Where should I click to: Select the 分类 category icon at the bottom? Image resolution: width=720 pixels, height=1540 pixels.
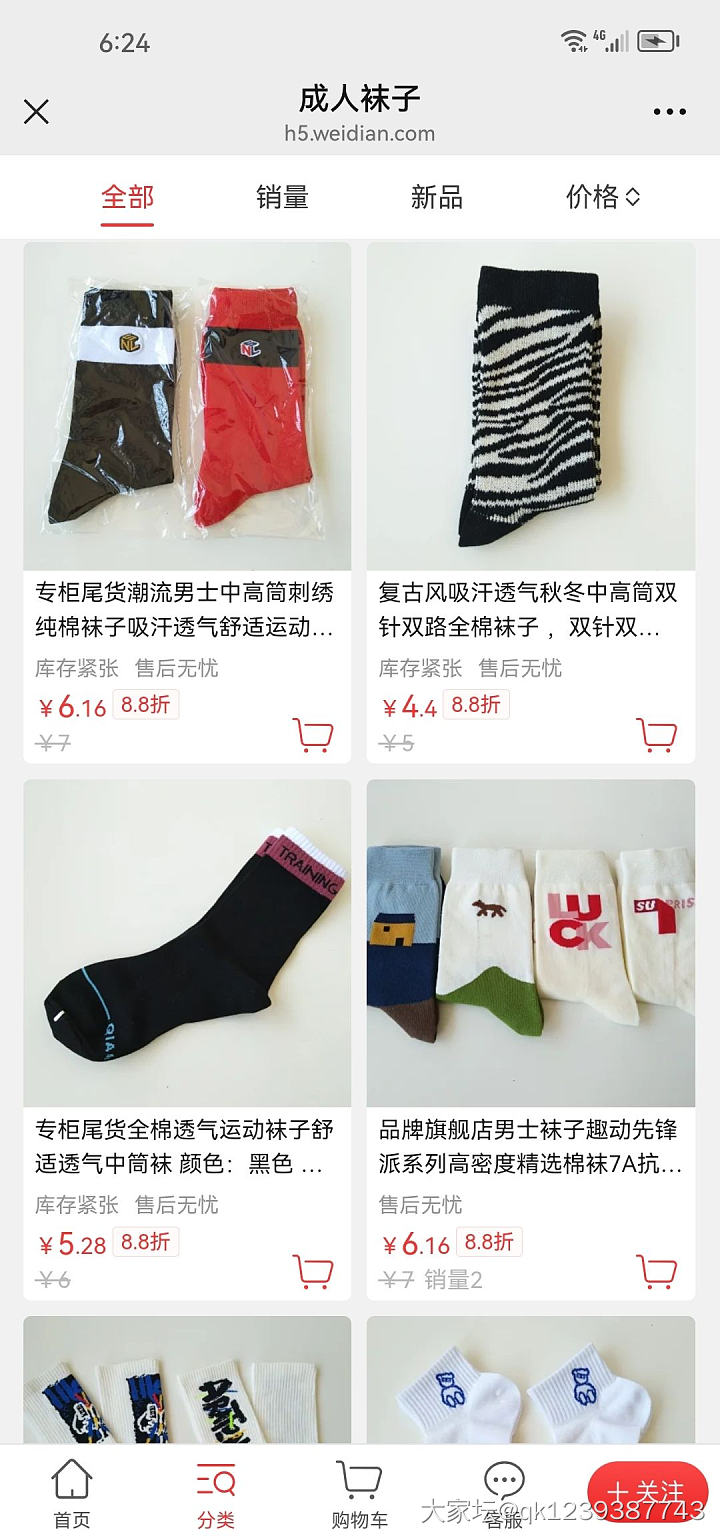coord(214,1490)
